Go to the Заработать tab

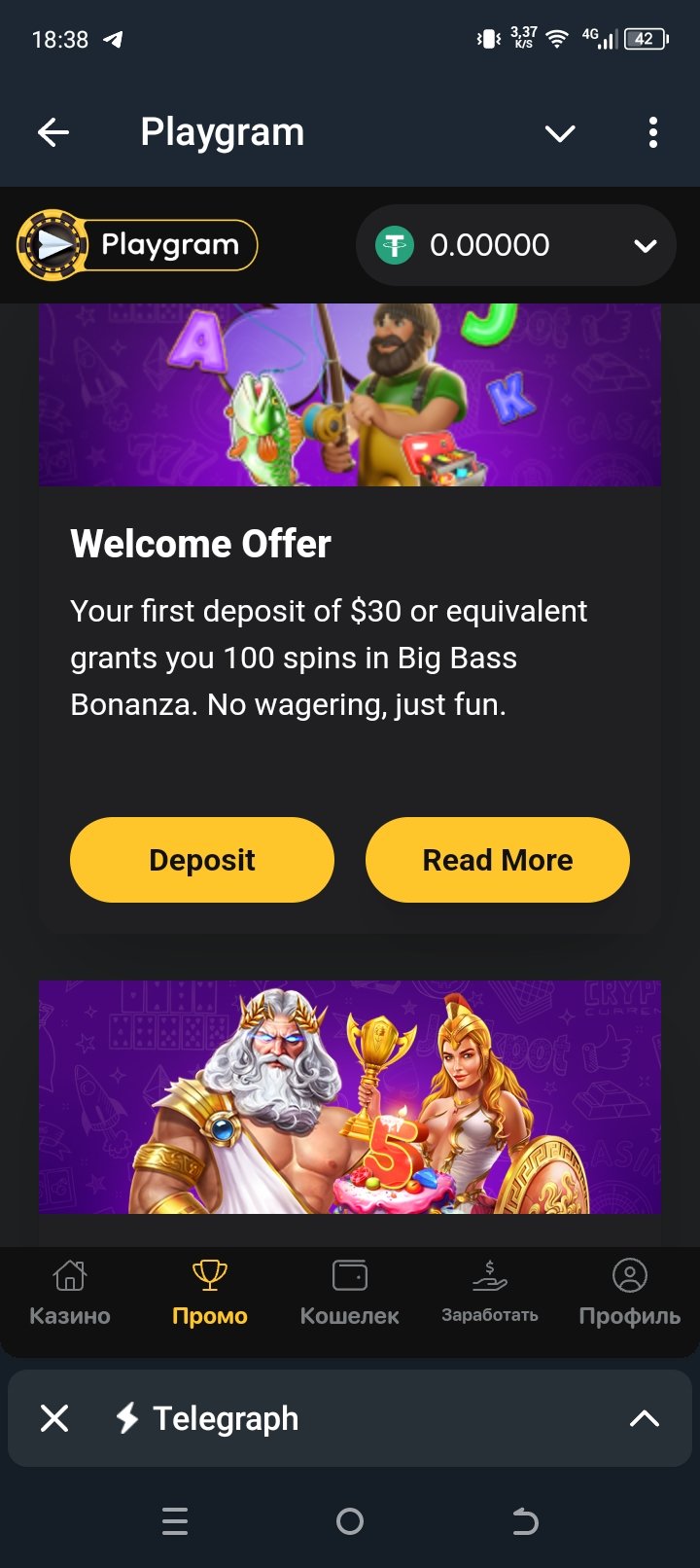[490, 1293]
